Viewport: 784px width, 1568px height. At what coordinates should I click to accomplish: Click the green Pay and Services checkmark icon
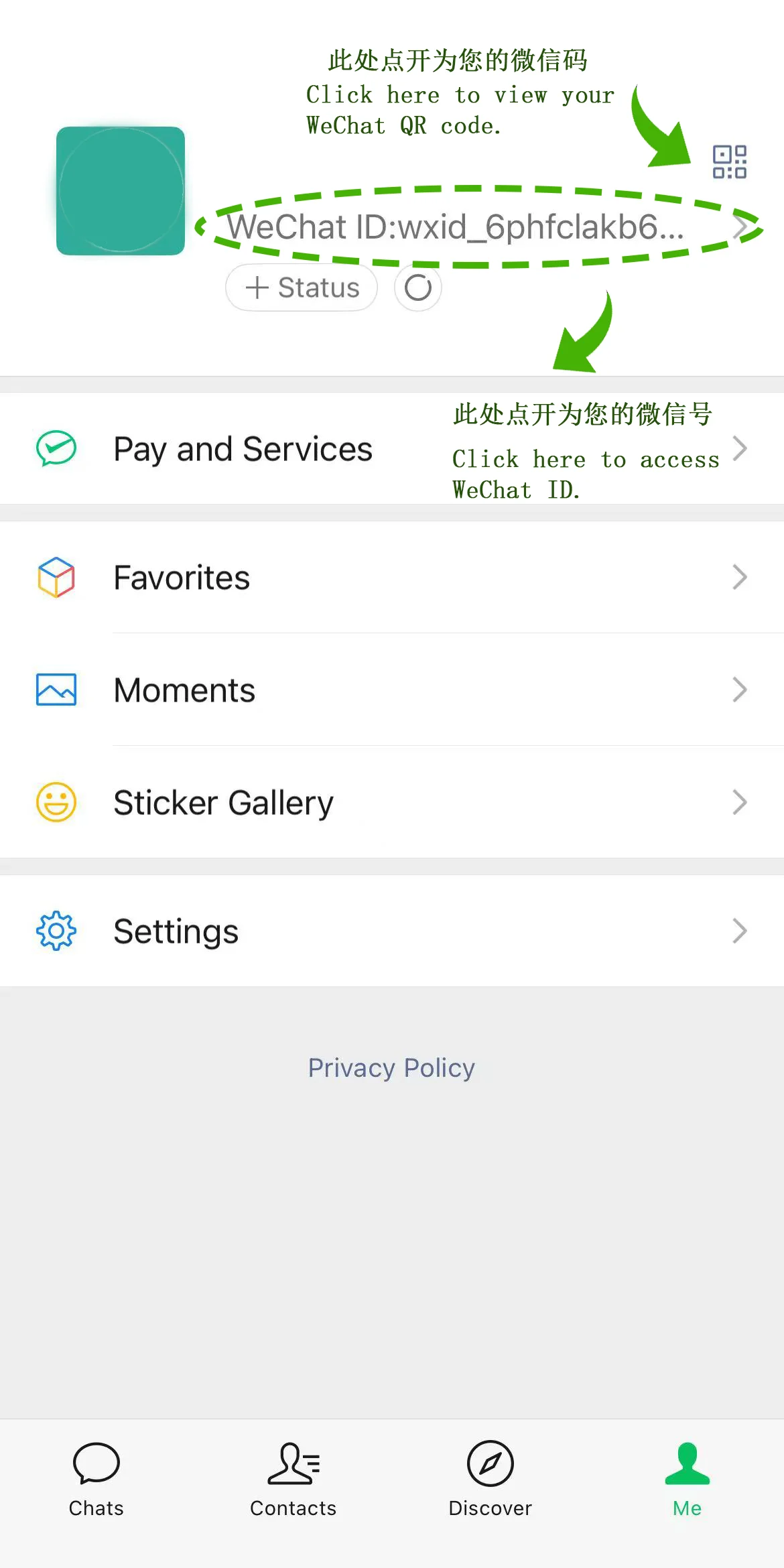(x=56, y=449)
